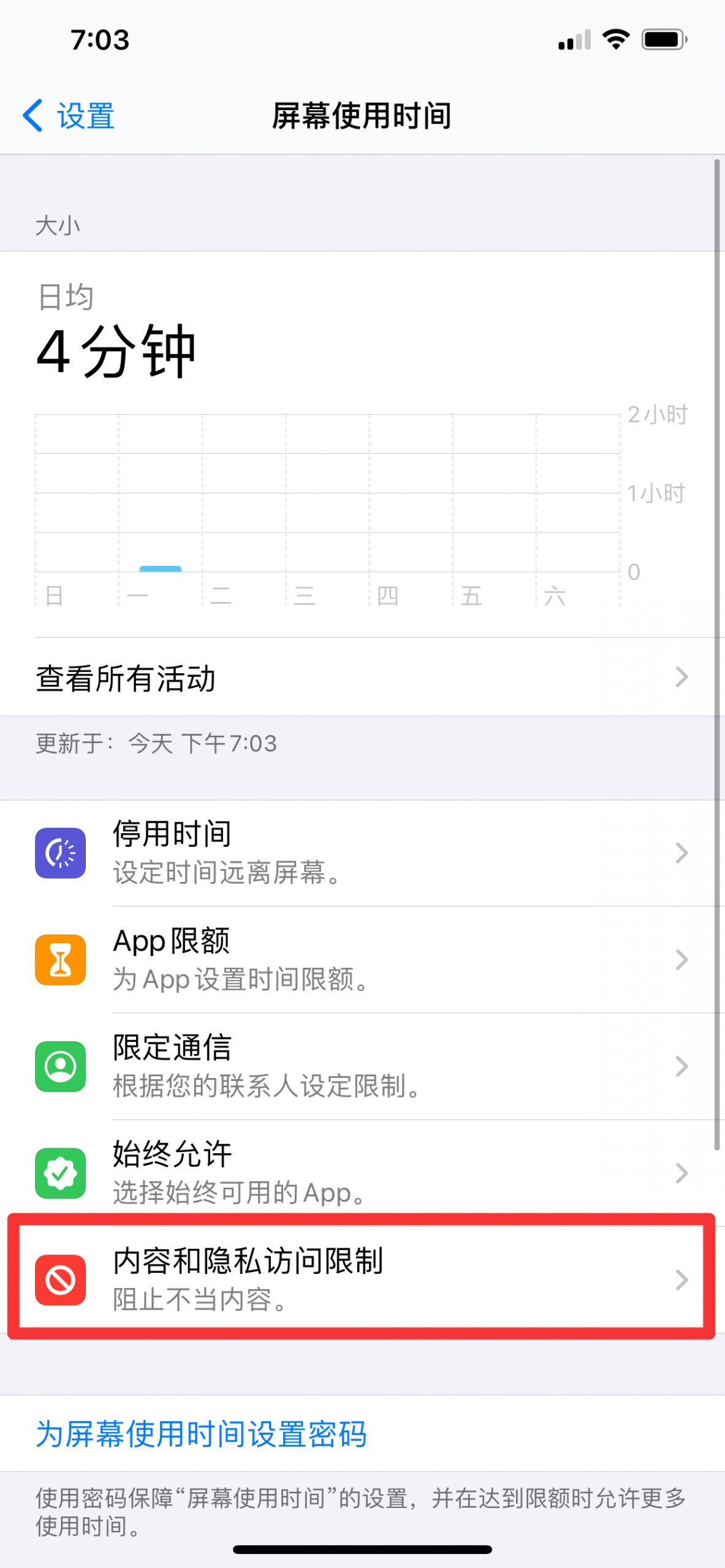Image resolution: width=725 pixels, height=1568 pixels.
Task: Select Monday's bar in the usage chart
Action: point(161,569)
